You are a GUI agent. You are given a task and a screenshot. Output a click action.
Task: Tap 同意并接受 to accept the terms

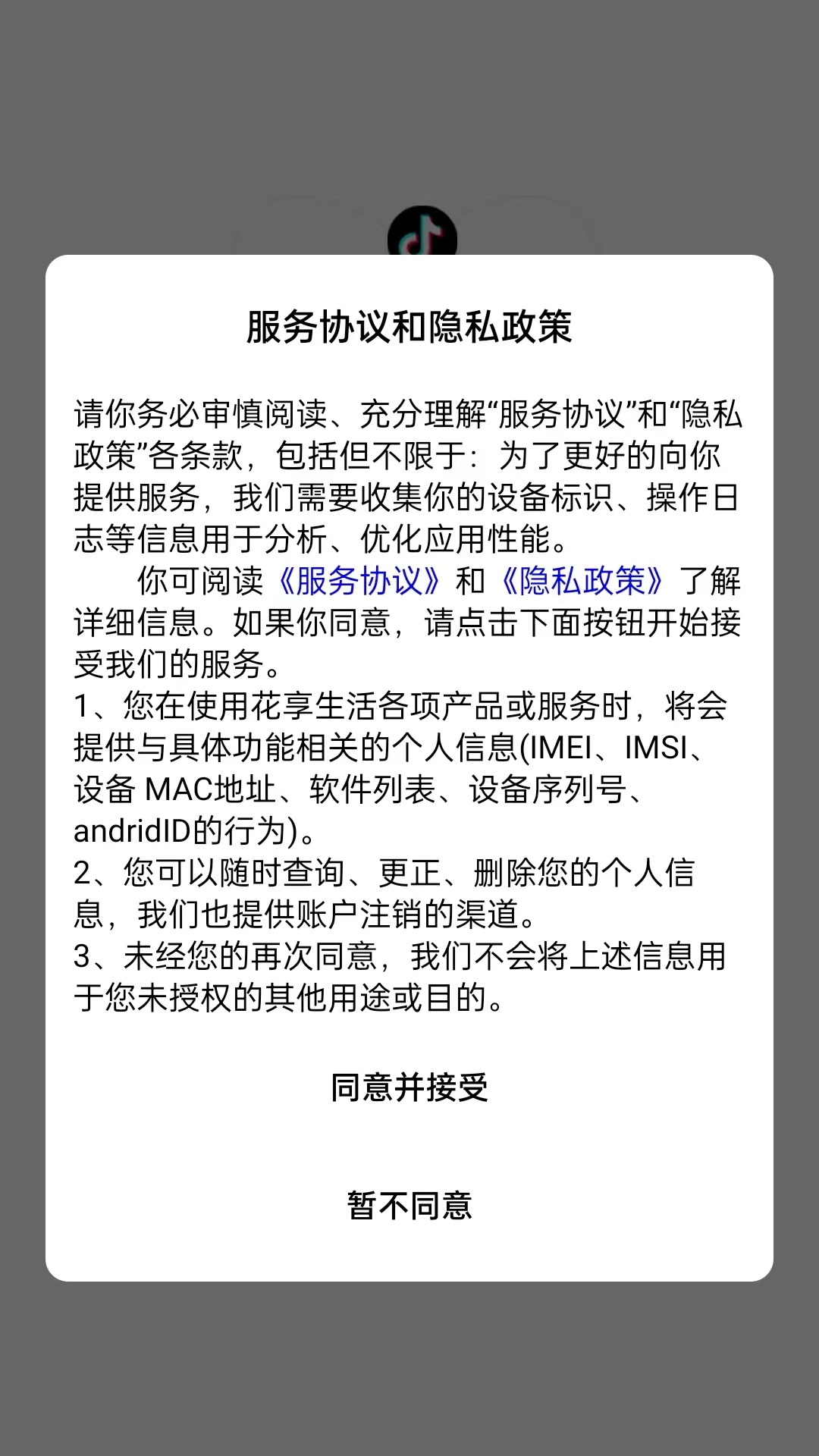409,1087
